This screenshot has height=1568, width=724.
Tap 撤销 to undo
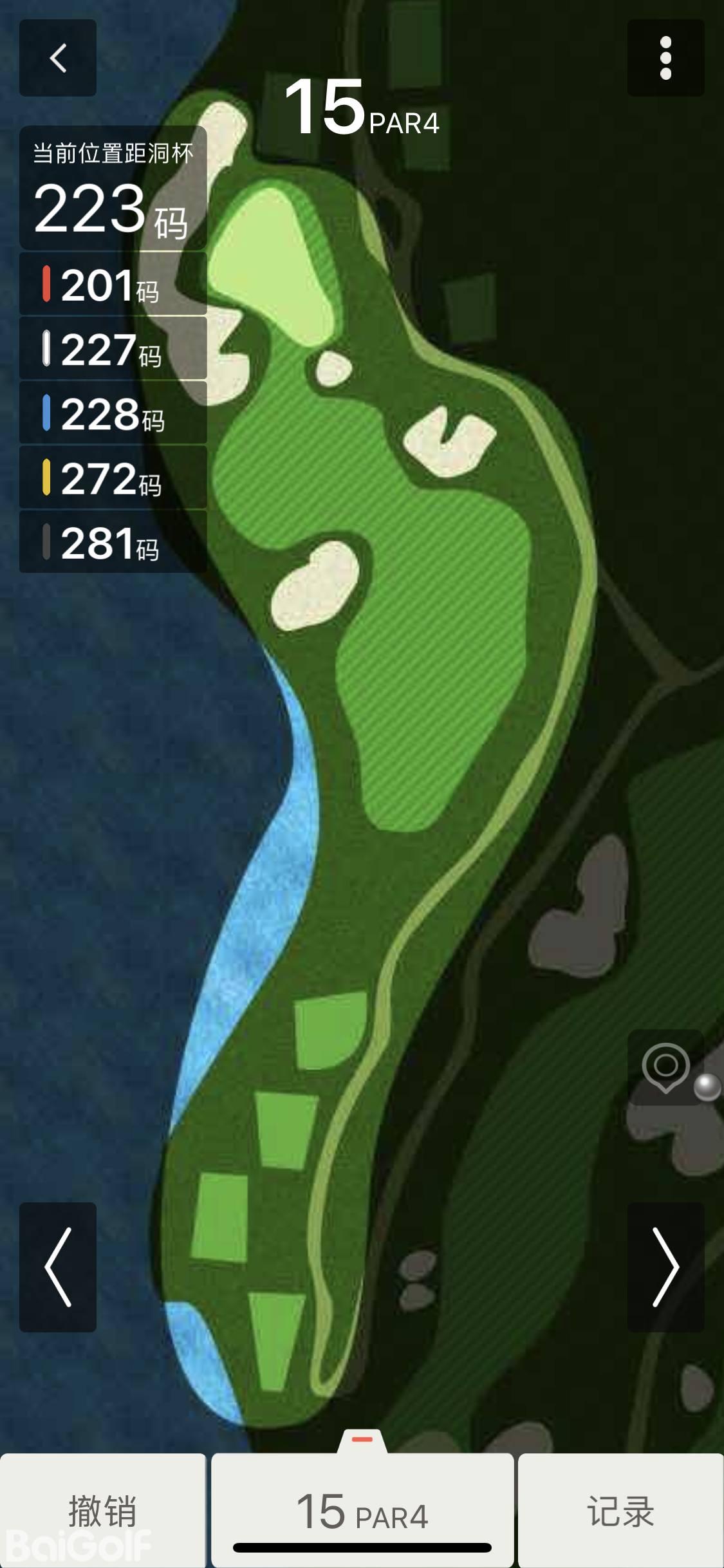[103, 1510]
